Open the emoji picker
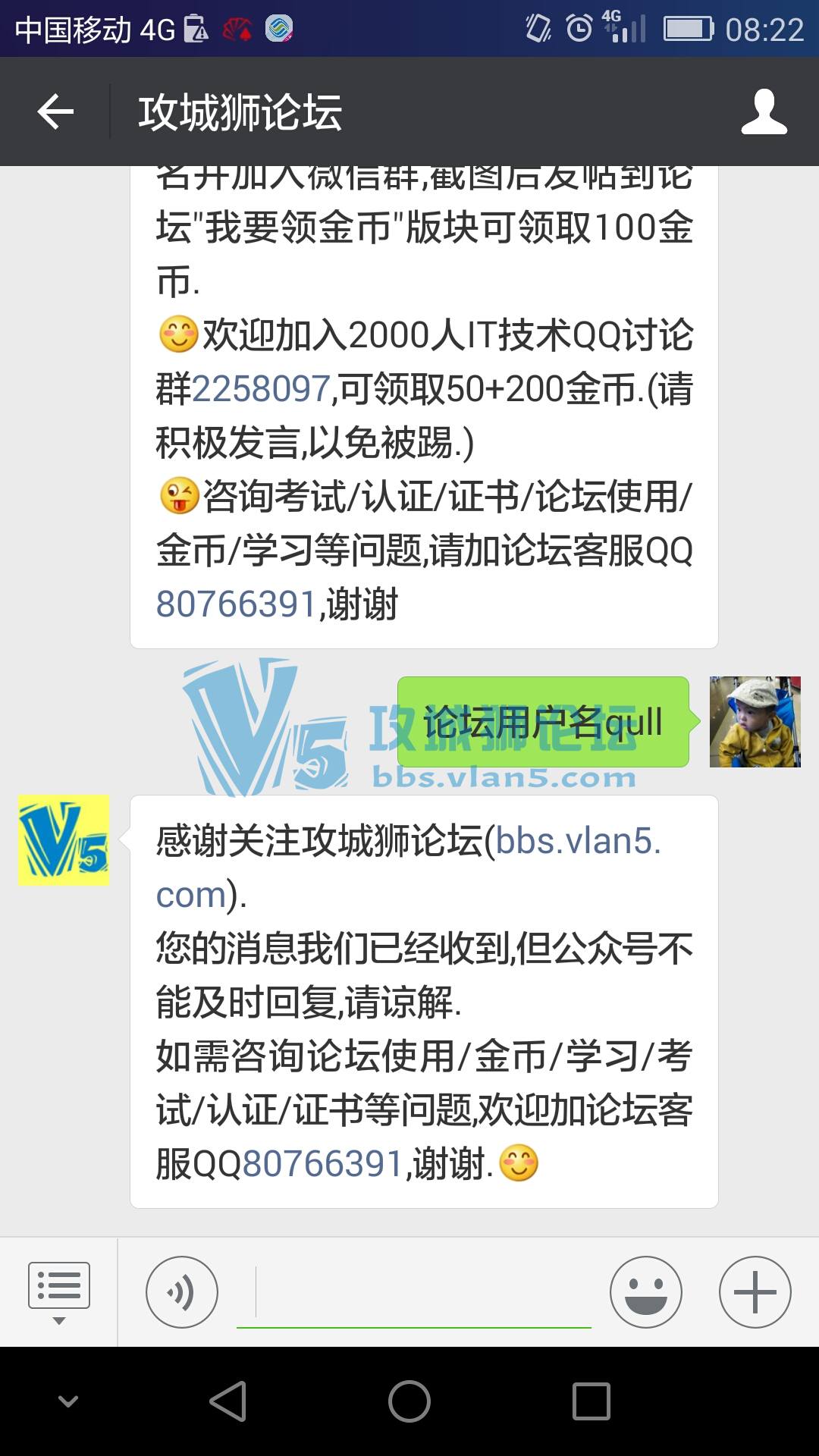 (645, 1291)
